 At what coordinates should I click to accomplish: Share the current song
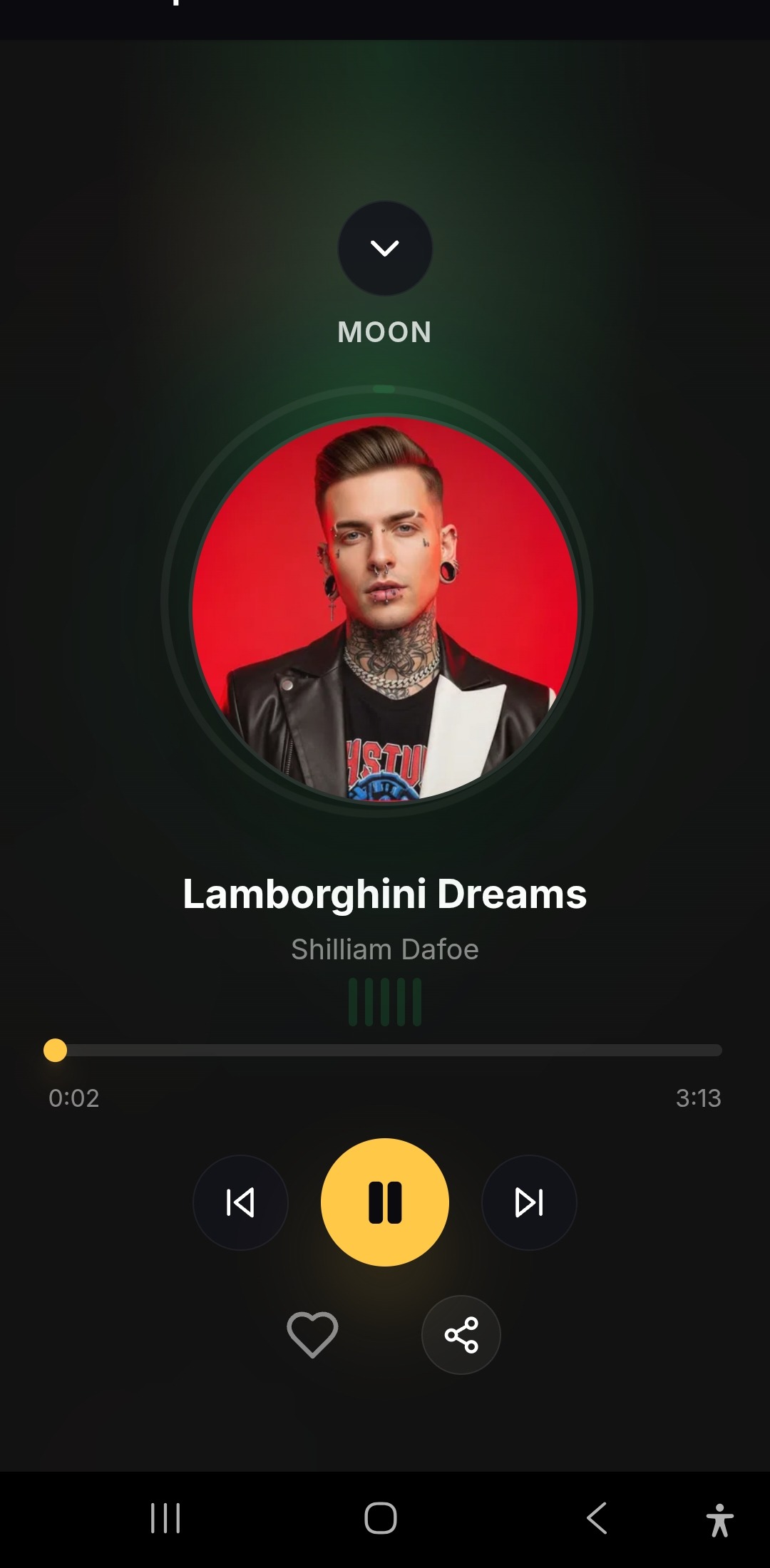(461, 1334)
